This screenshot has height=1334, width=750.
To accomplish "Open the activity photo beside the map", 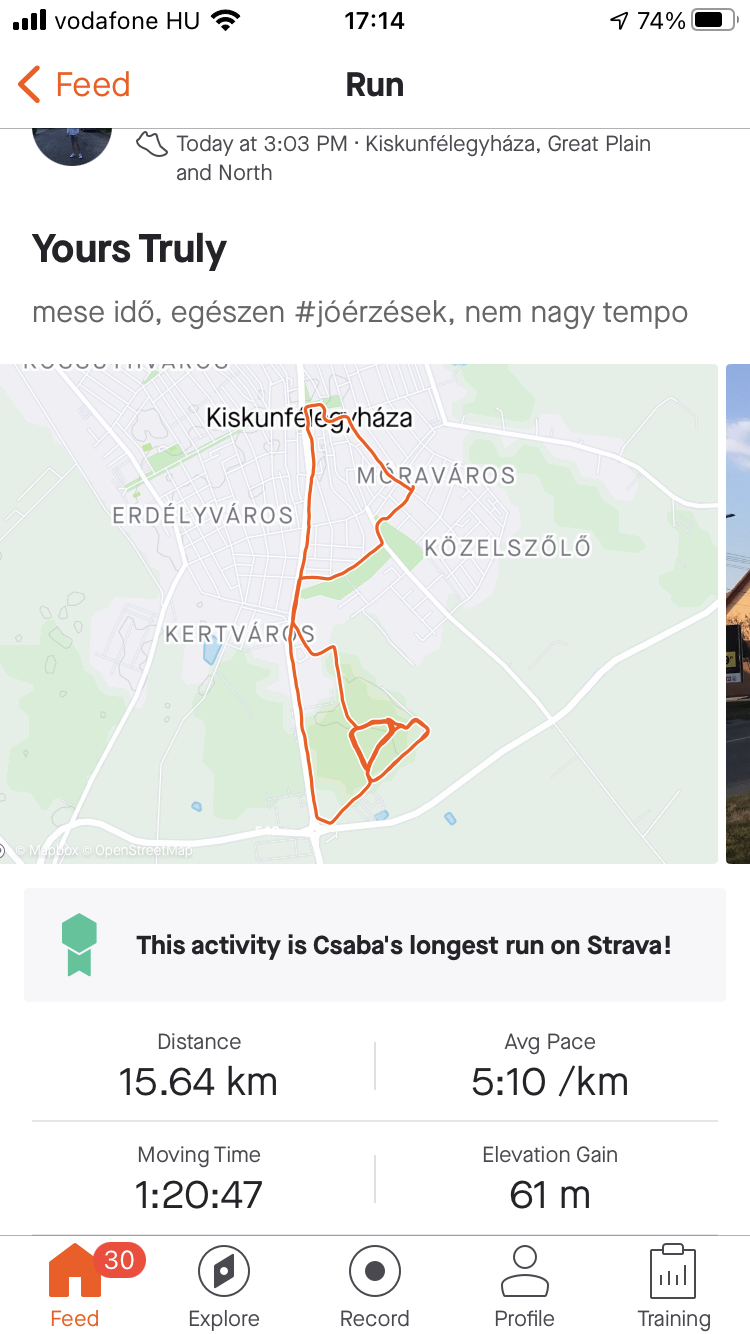I will pyautogui.click(x=738, y=613).
